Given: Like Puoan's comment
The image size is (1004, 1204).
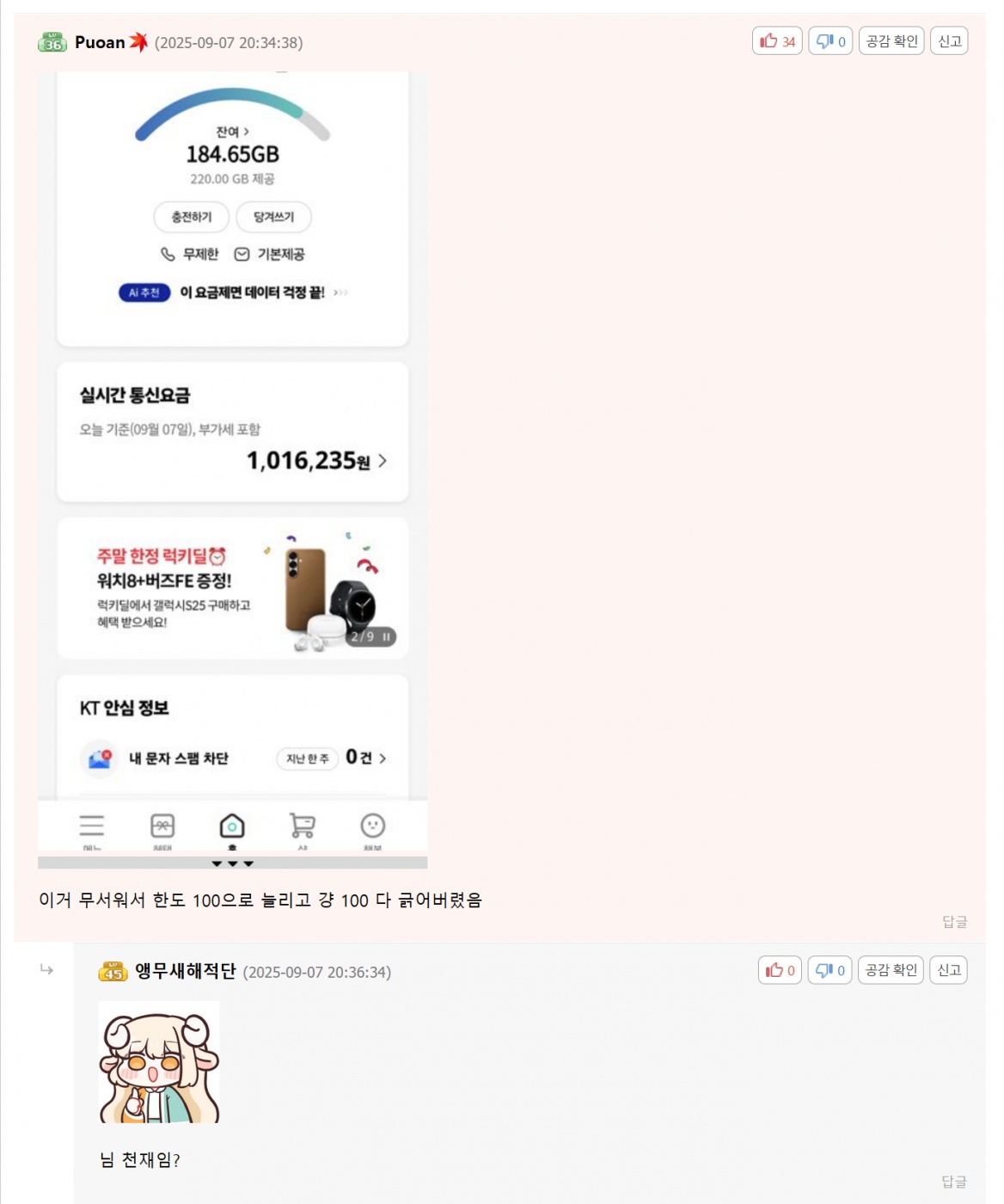Looking at the screenshot, I should pyautogui.click(x=777, y=41).
